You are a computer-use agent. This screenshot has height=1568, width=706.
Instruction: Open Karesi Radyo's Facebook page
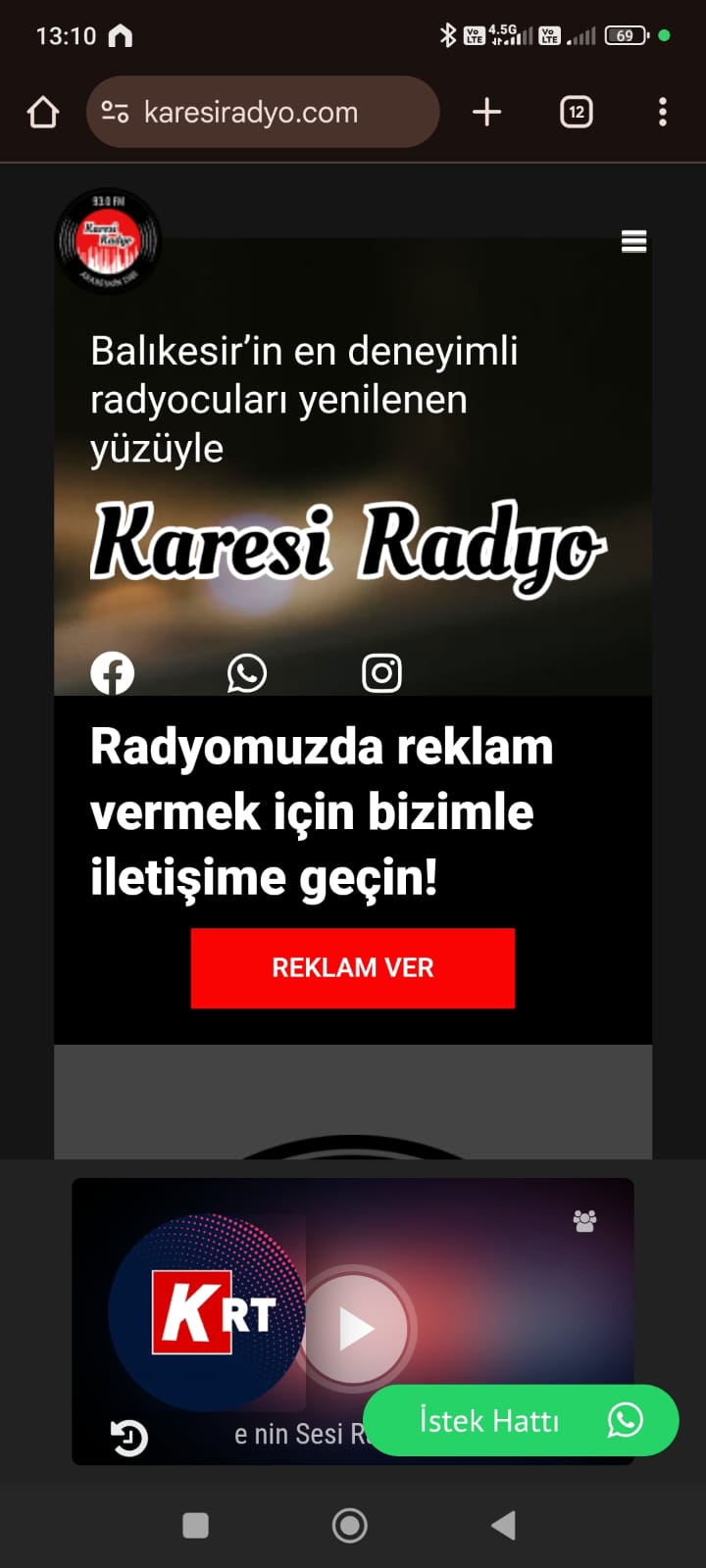(113, 673)
